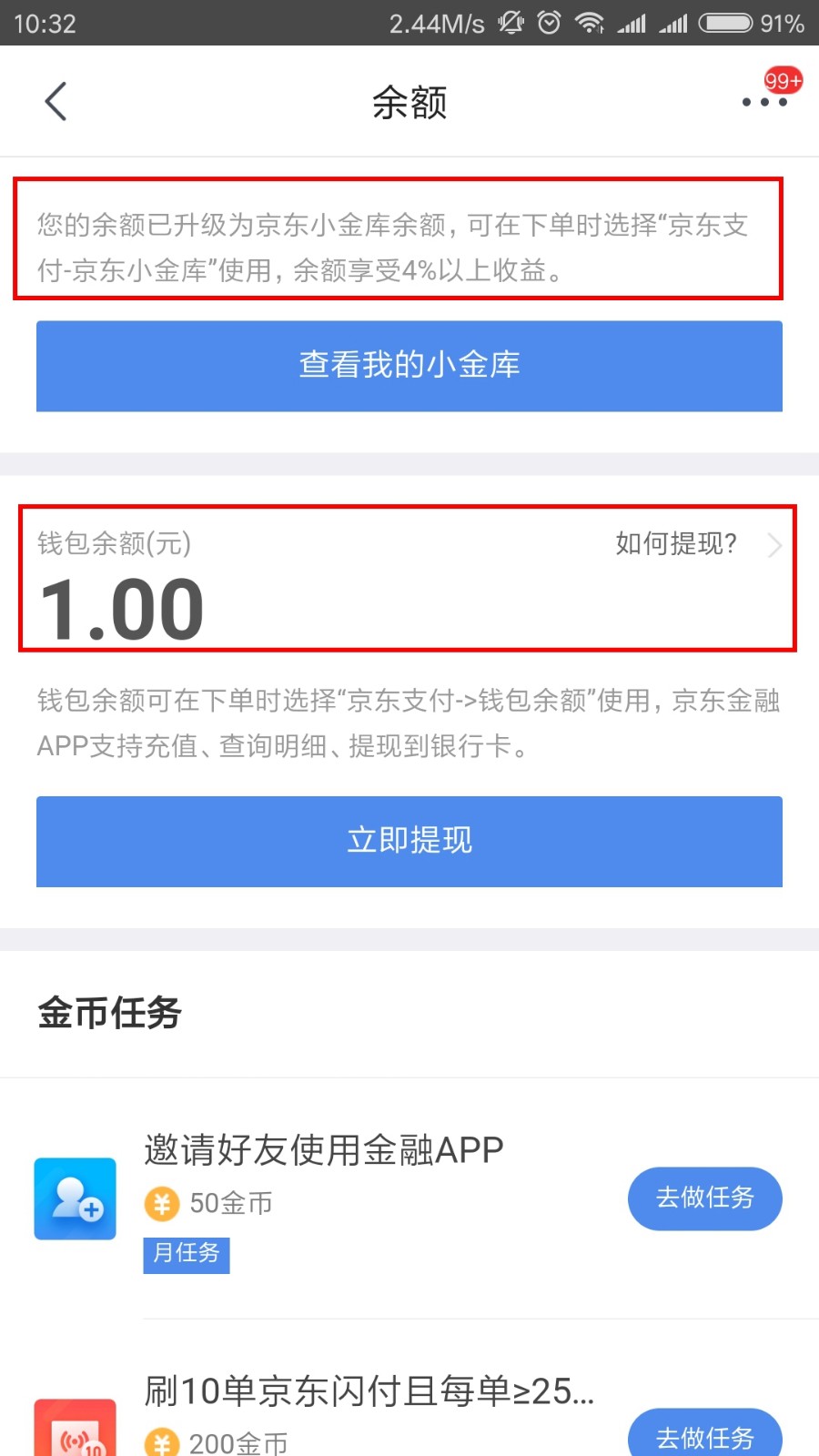Tap the alarm clock status bar icon
This screenshot has width=819, height=1456.
548,24
